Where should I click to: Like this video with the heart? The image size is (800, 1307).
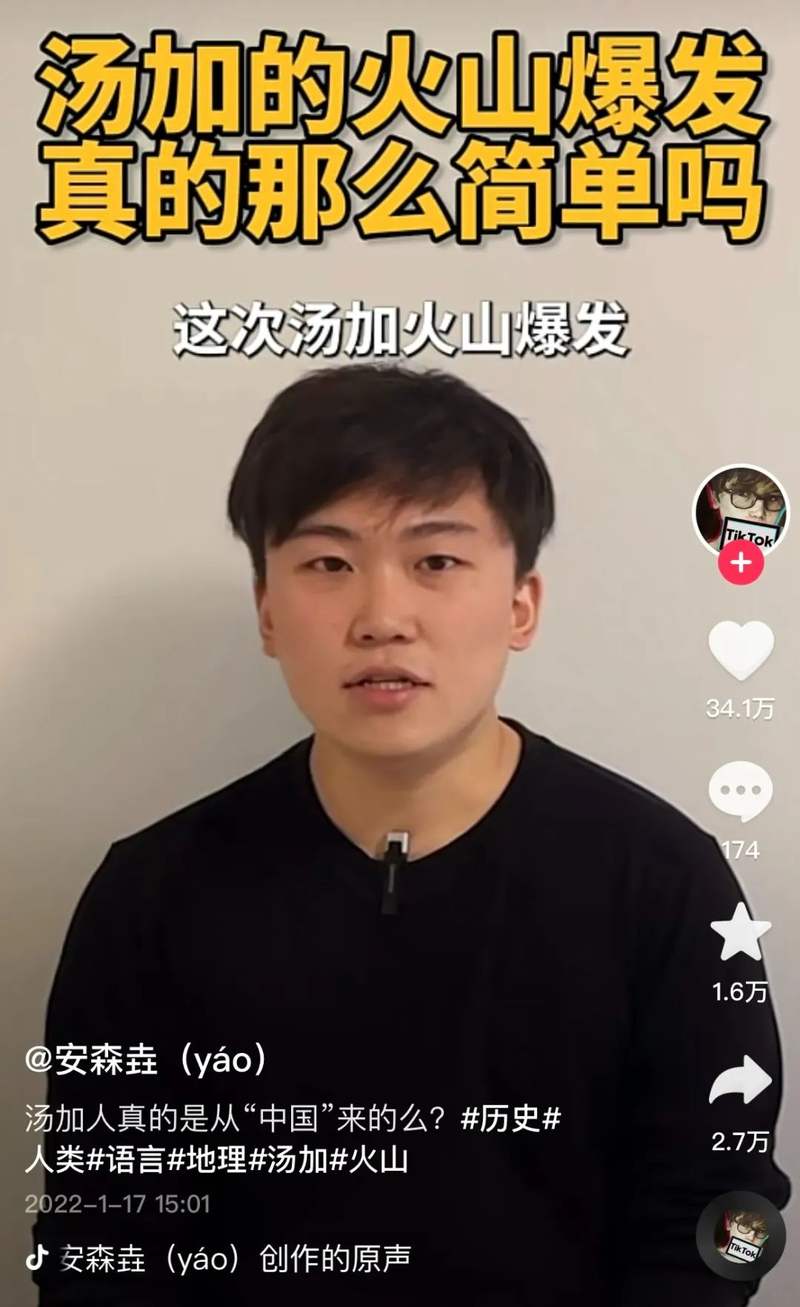coord(740,650)
